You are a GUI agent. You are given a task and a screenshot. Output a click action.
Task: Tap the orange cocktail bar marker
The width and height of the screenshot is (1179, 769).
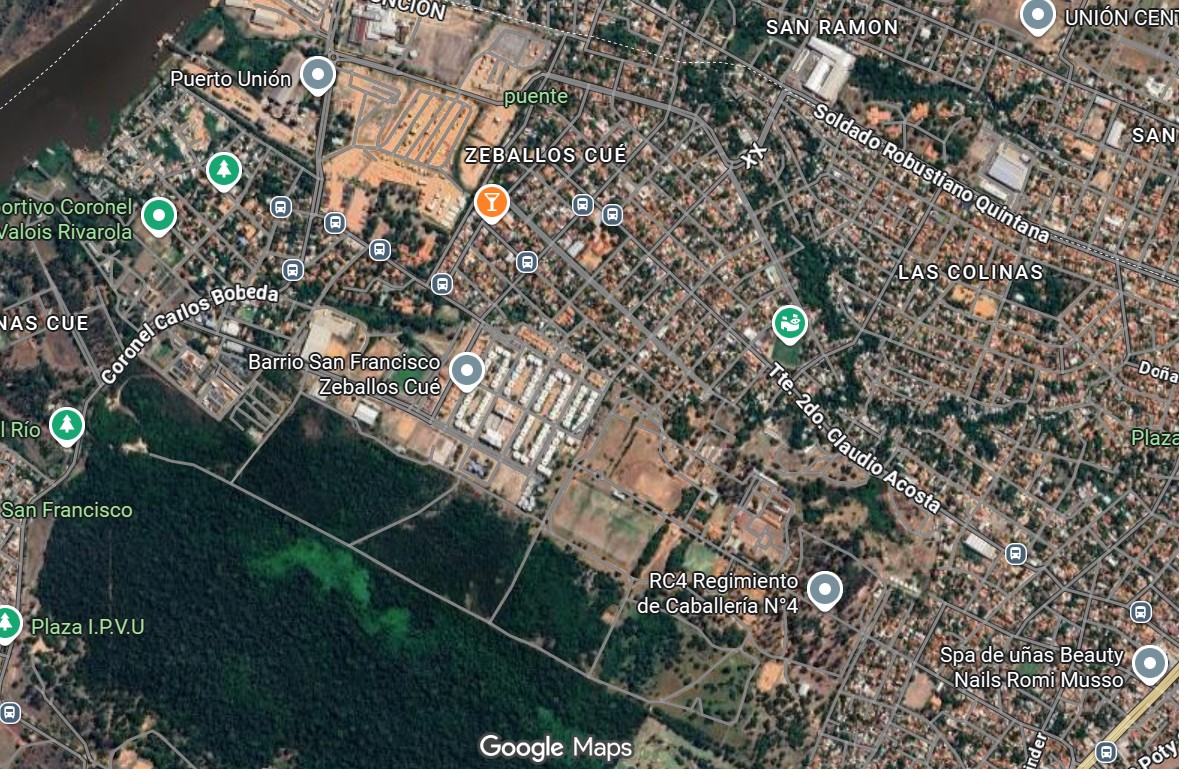point(491,201)
